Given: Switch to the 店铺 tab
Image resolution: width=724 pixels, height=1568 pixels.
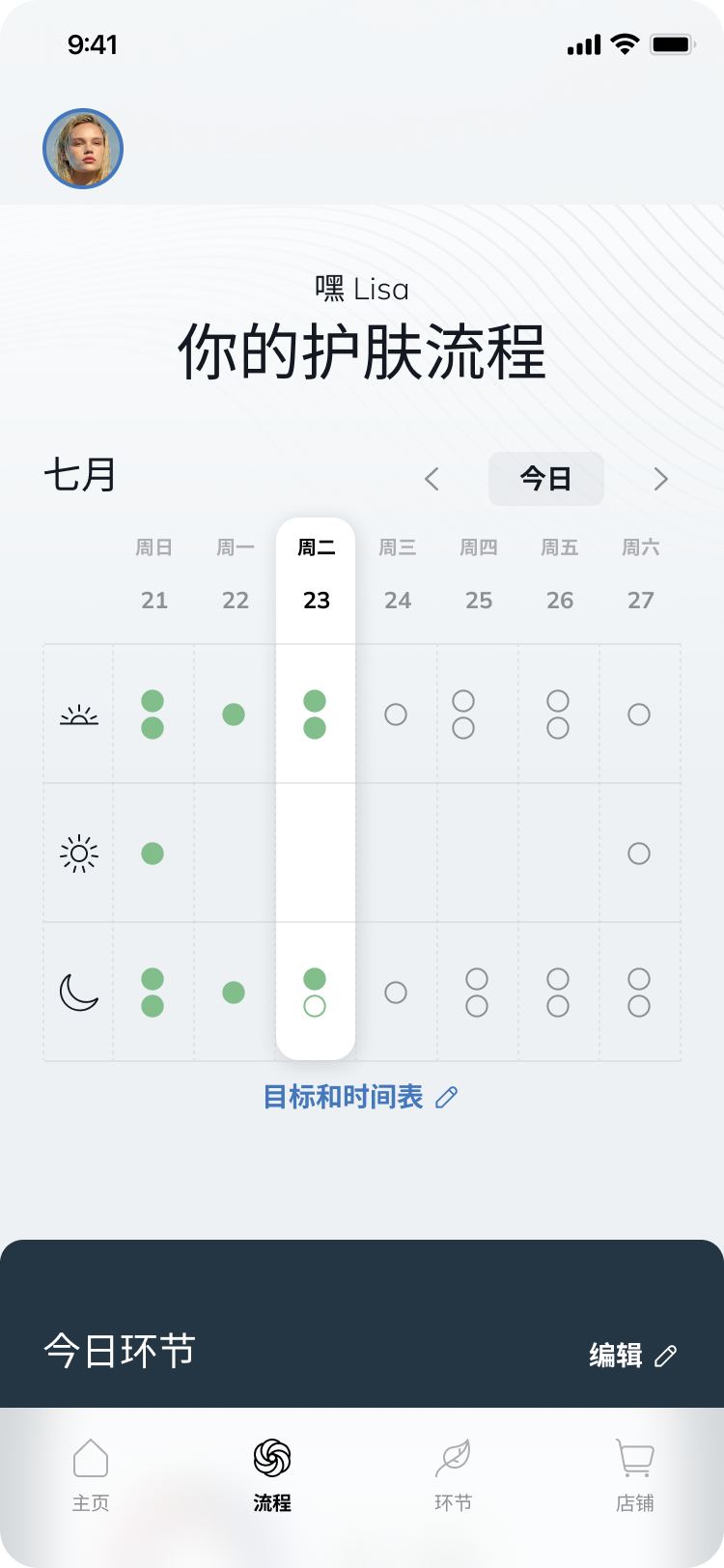Looking at the screenshot, I should 634,1475.
